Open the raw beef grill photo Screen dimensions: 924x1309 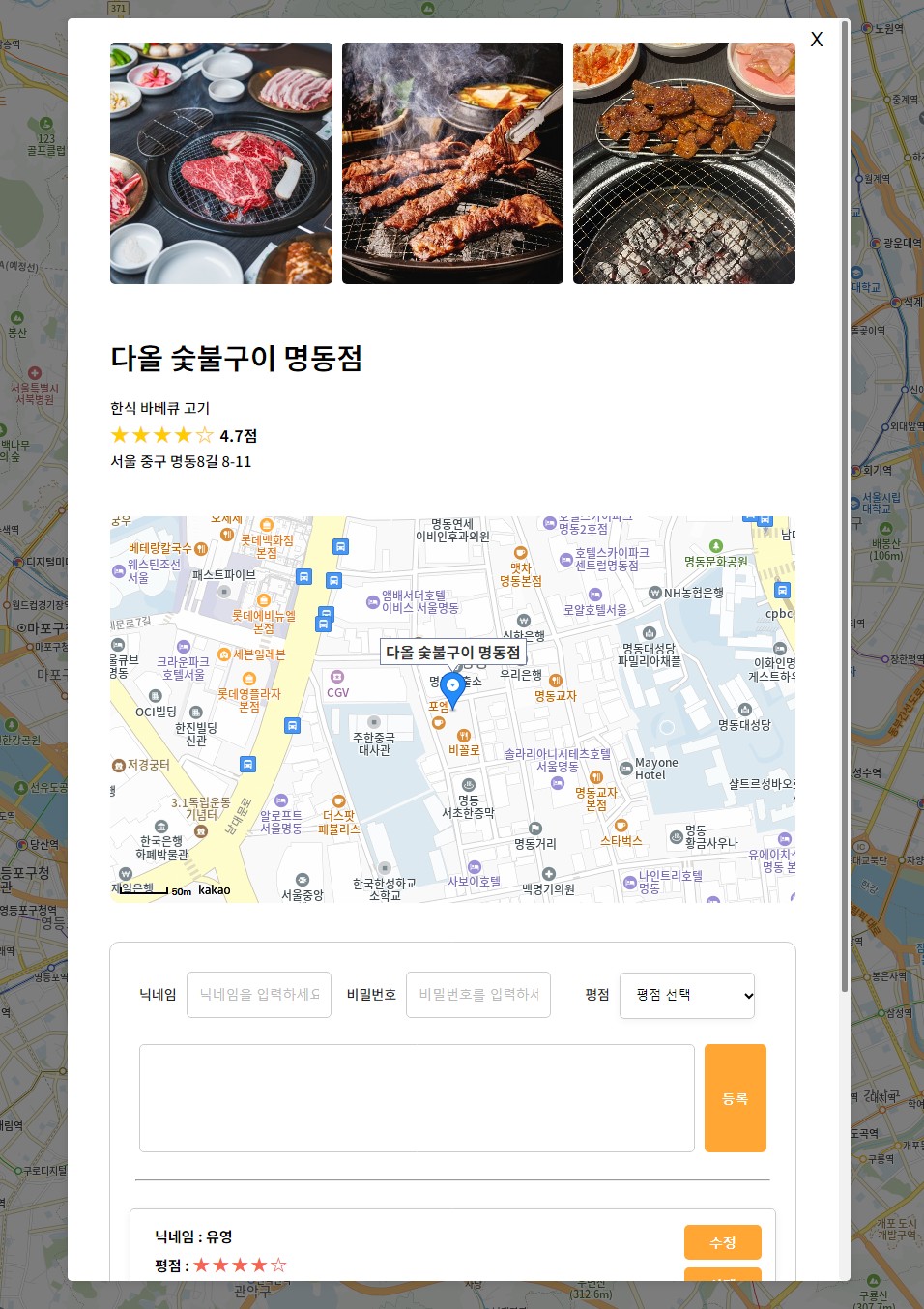pyautogui.click(x=221, y=163)
